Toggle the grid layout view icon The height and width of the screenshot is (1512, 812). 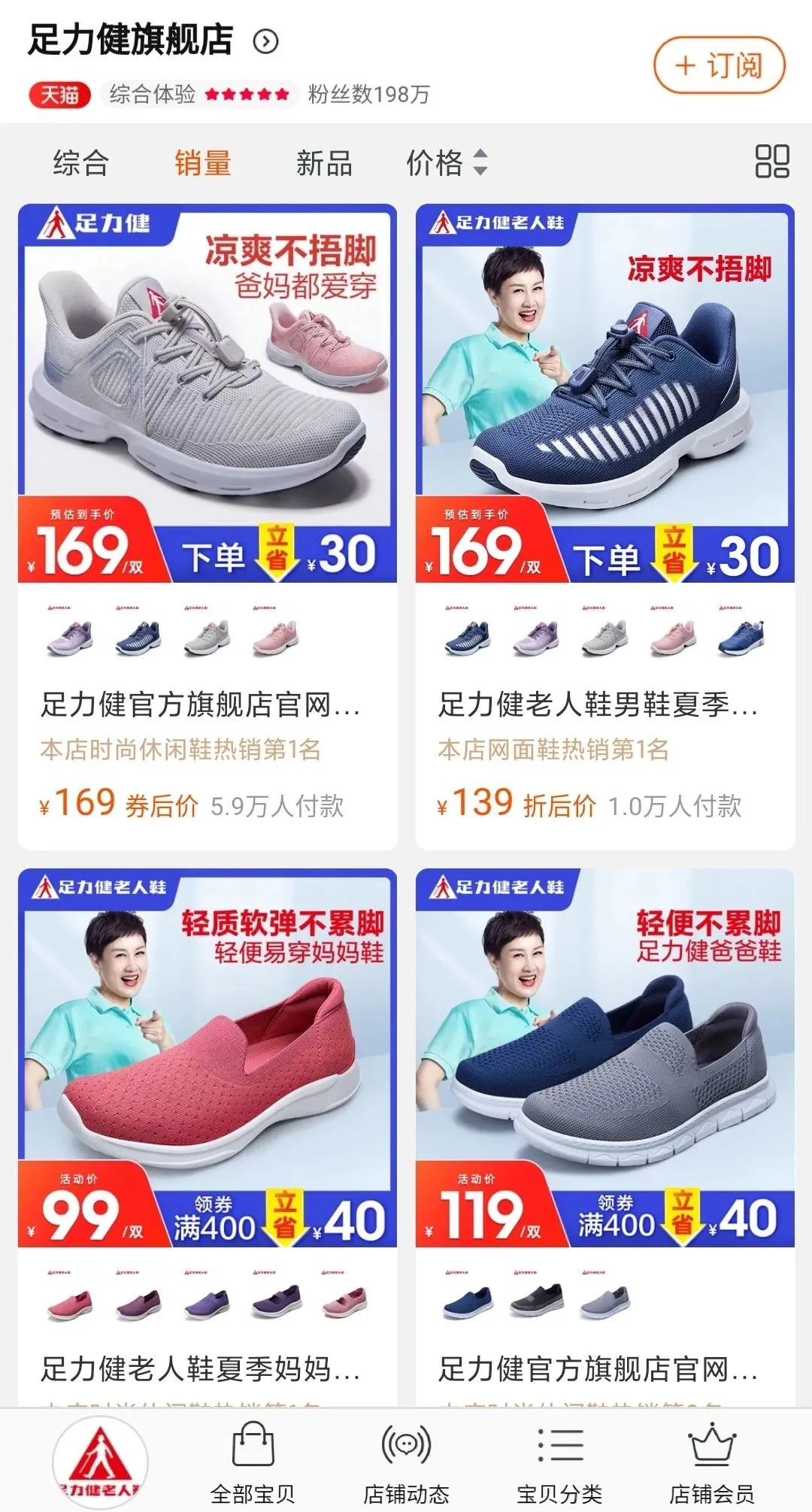[x=771, y=162]
